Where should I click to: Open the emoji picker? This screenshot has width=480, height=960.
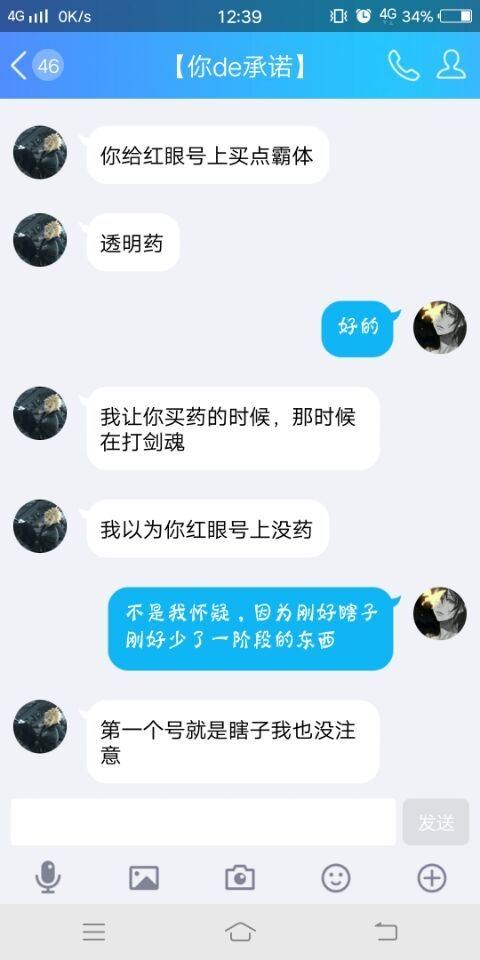[x=336, y=878]
